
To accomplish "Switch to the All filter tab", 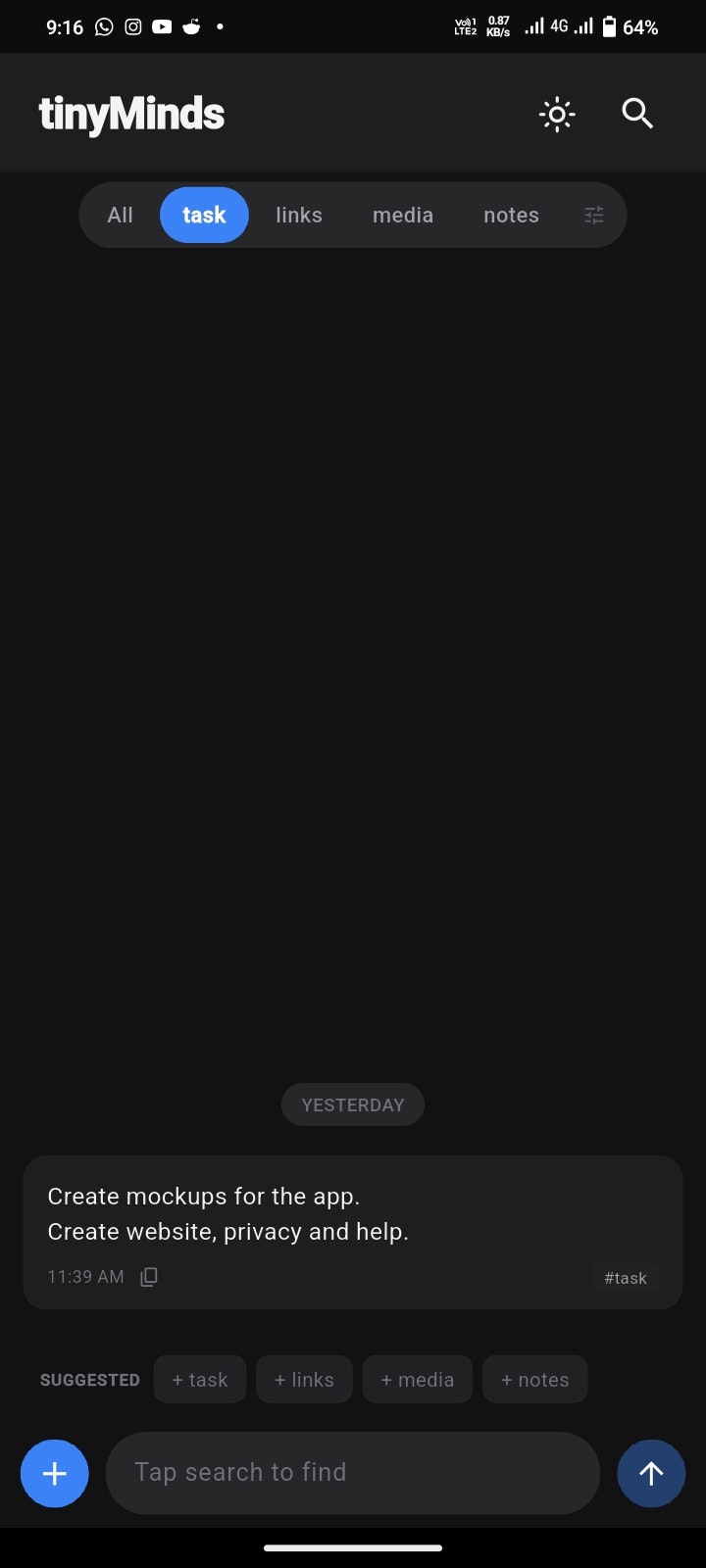I will pyautogui.click(x=120, y=215).
